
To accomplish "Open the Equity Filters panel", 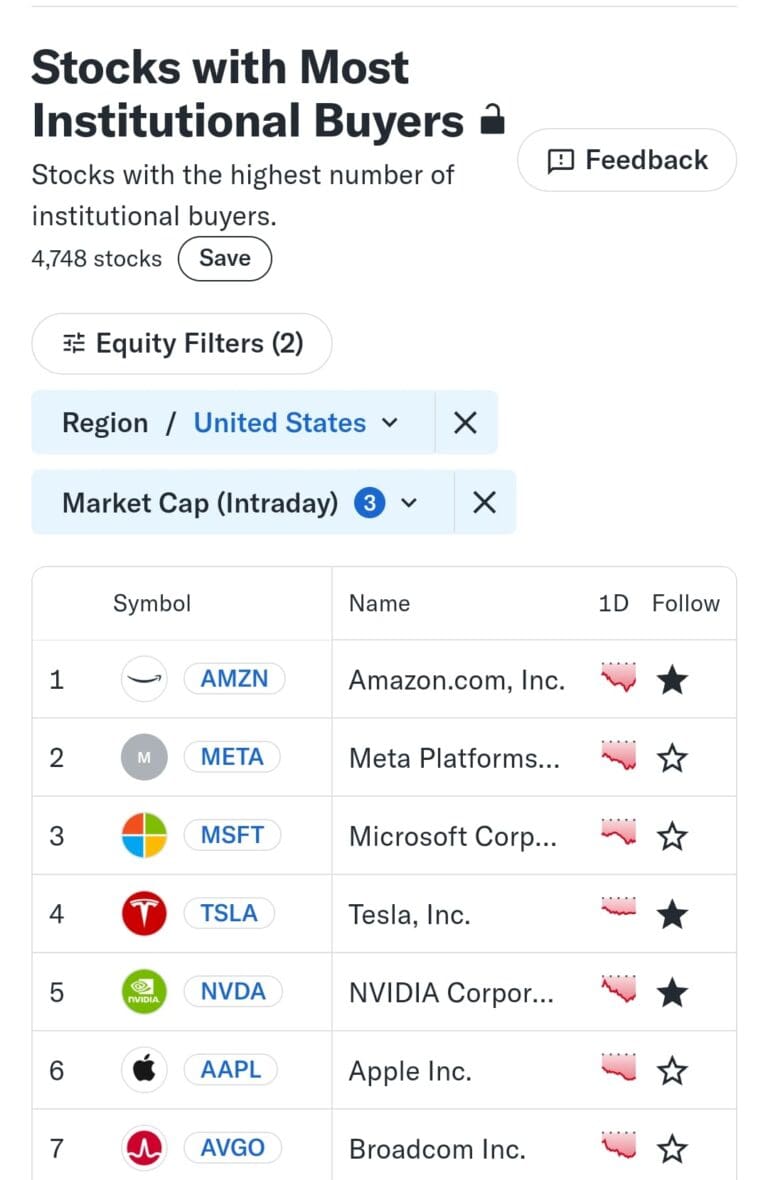I will pos(181,343).
